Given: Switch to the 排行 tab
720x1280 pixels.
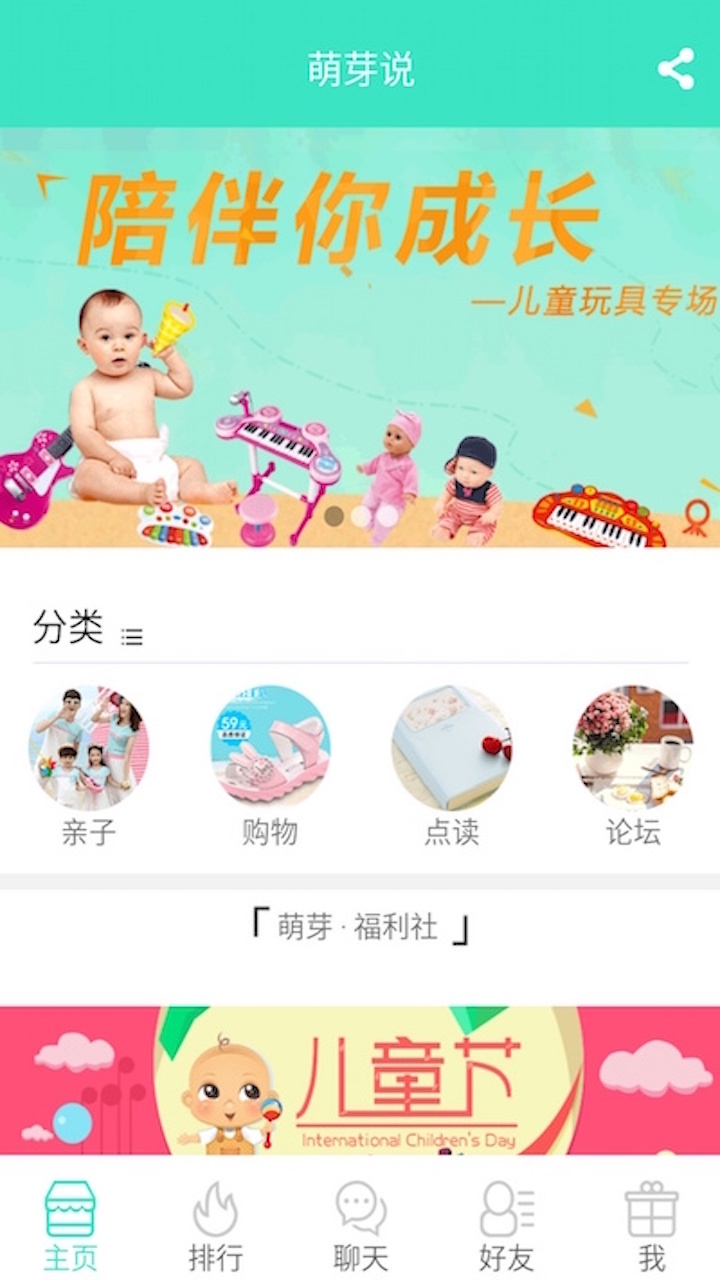Looking at the screenshot, I should click(215, 1225).
